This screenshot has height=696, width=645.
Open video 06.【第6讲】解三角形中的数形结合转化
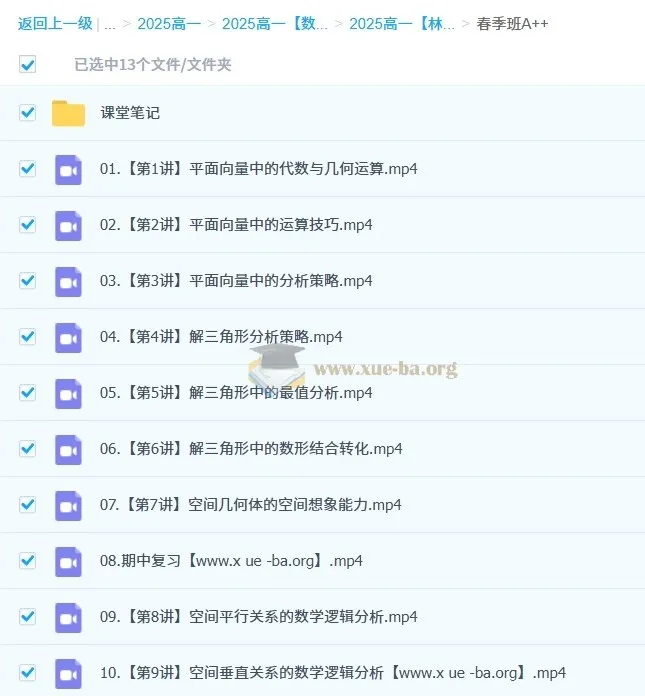tap(250, 449)
